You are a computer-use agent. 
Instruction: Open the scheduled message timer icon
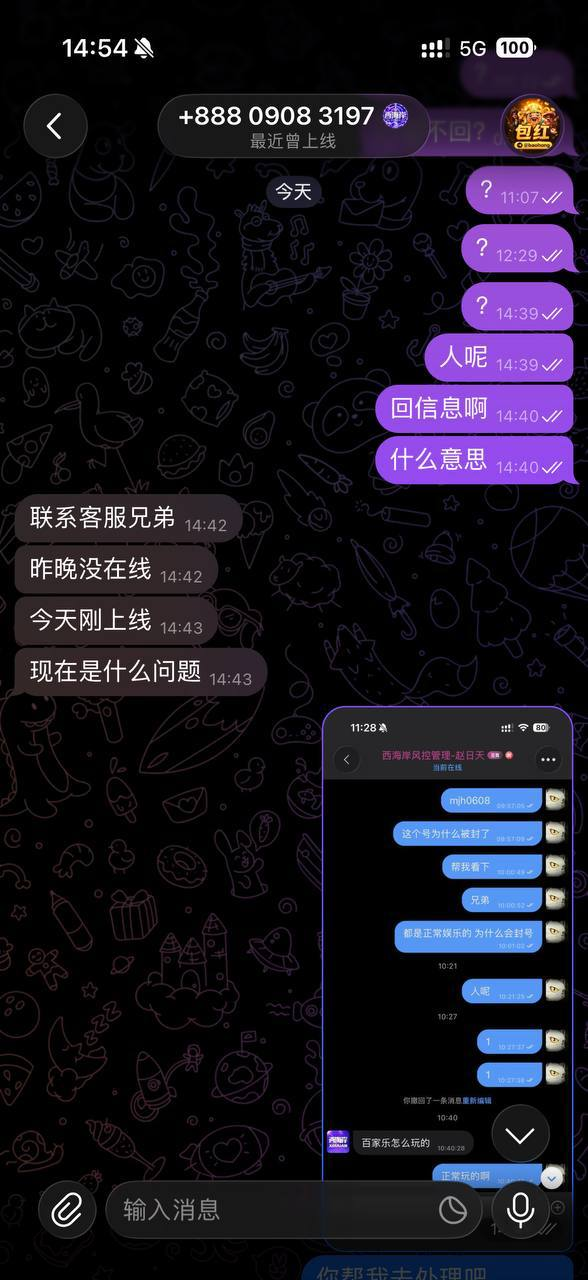[x=453, y=1209]
